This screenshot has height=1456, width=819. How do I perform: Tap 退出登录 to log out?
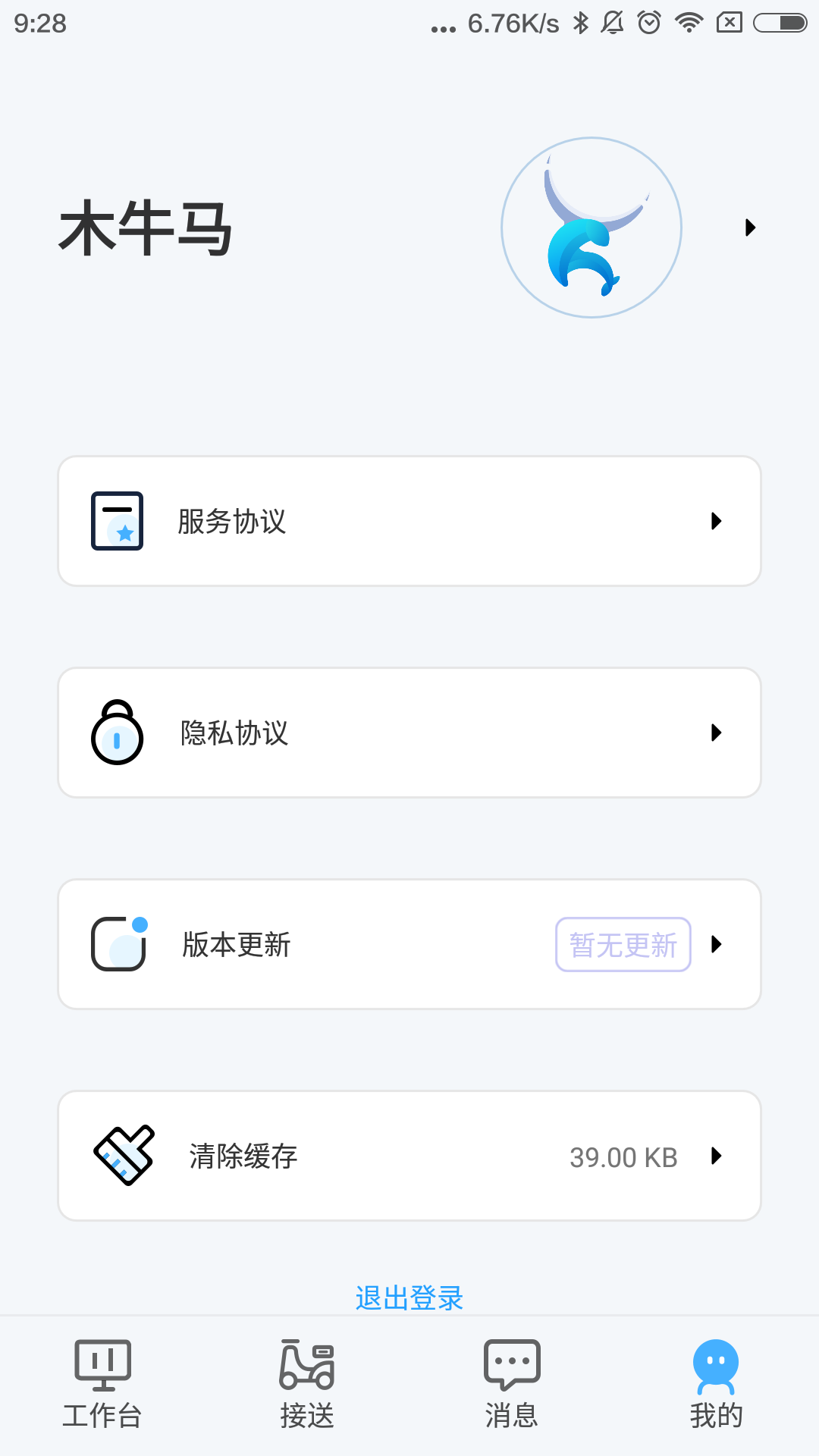click(x=409, y=1298)
